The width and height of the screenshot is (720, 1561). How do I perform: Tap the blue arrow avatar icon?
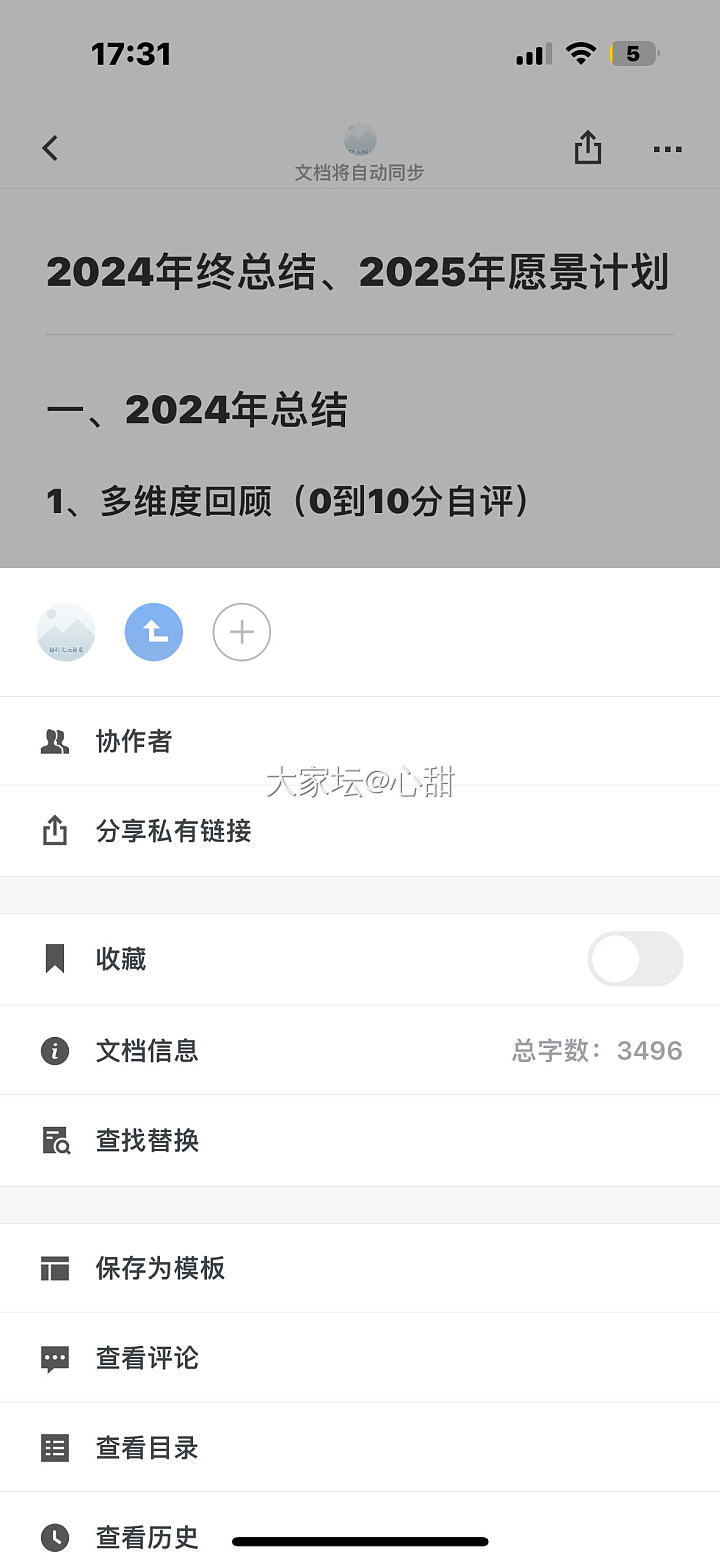[154, 632]
